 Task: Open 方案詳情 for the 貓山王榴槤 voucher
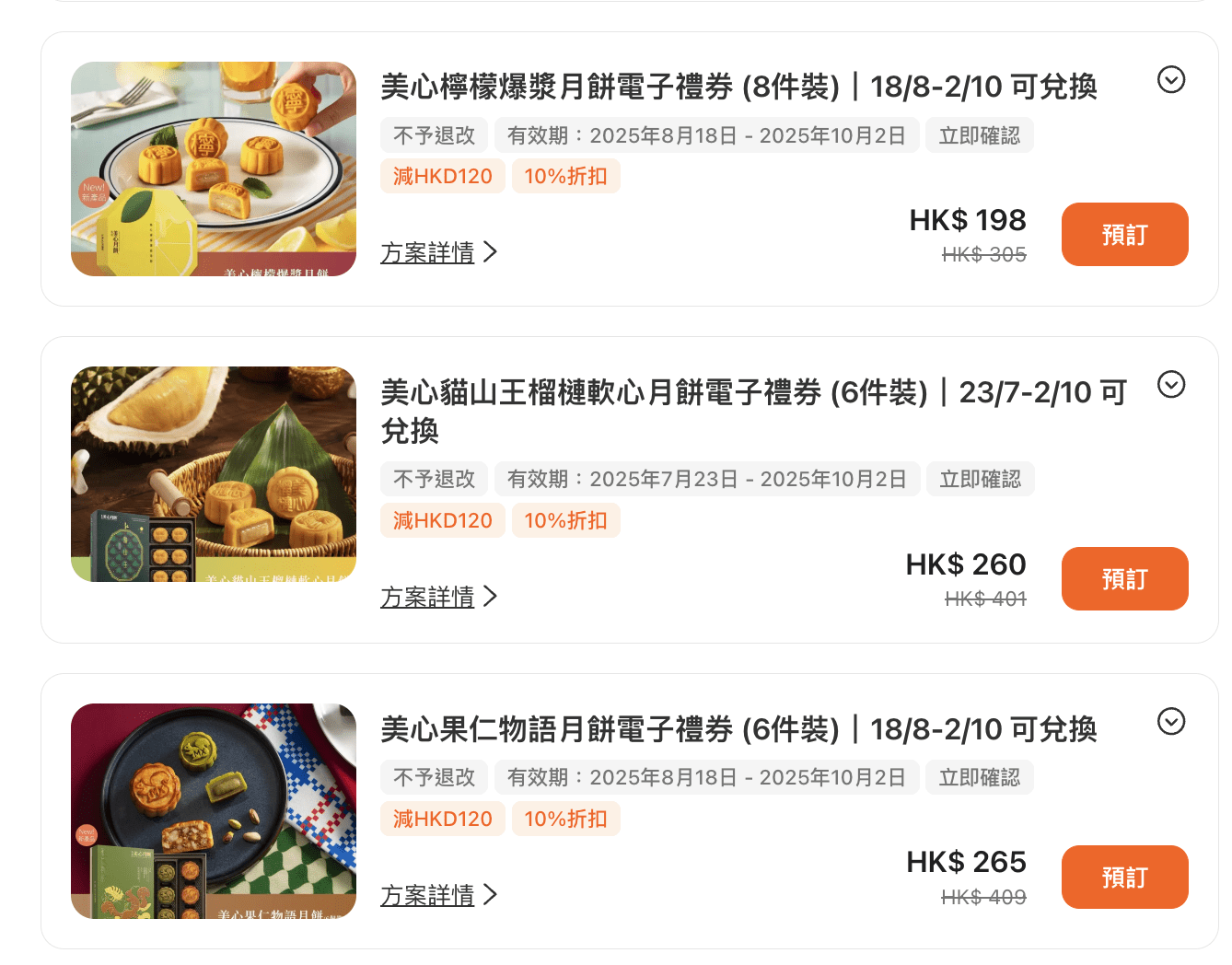point(438,597)
